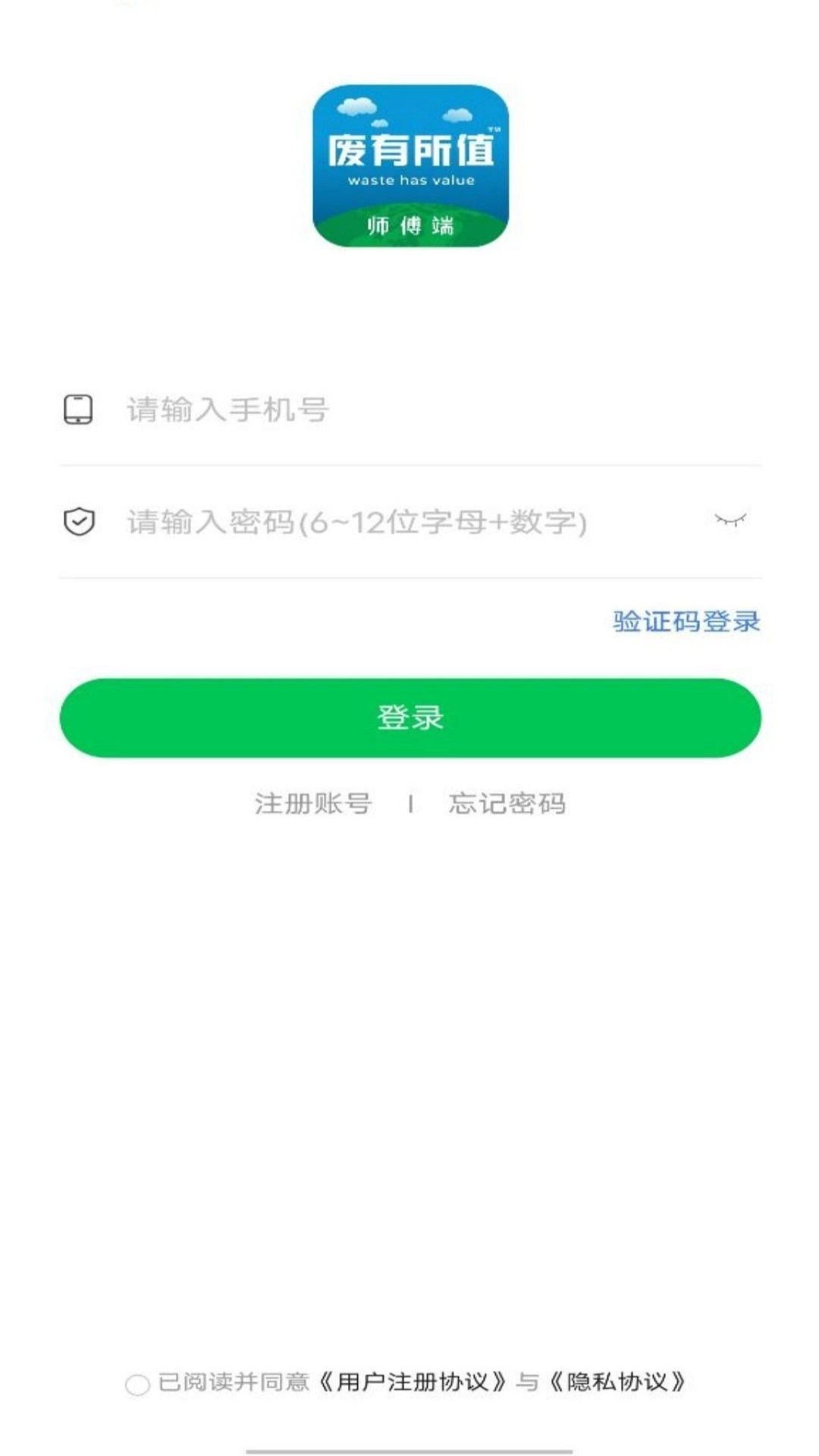Click the divider between 注册账号 and 忘记密码
This screenshot has width=819, height=1456.
pos(412,804)
